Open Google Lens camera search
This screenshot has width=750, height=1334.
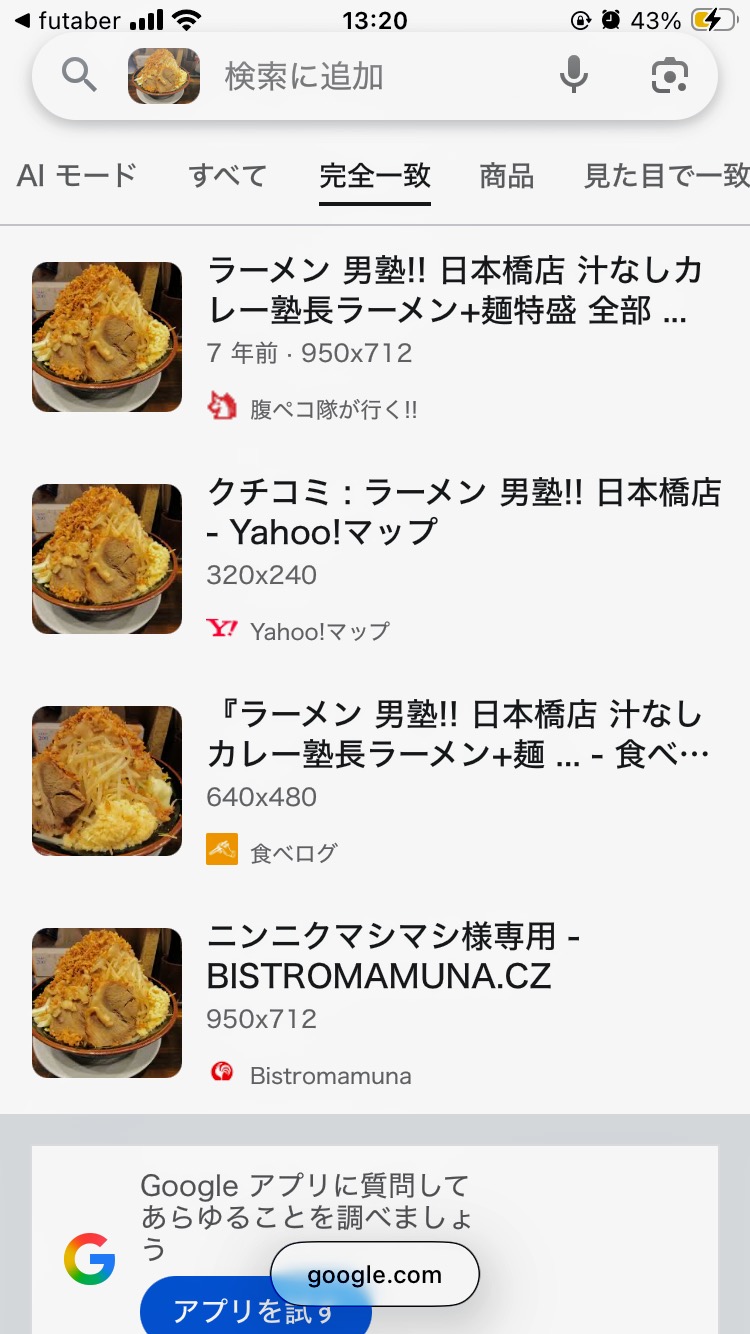[670, 76]
